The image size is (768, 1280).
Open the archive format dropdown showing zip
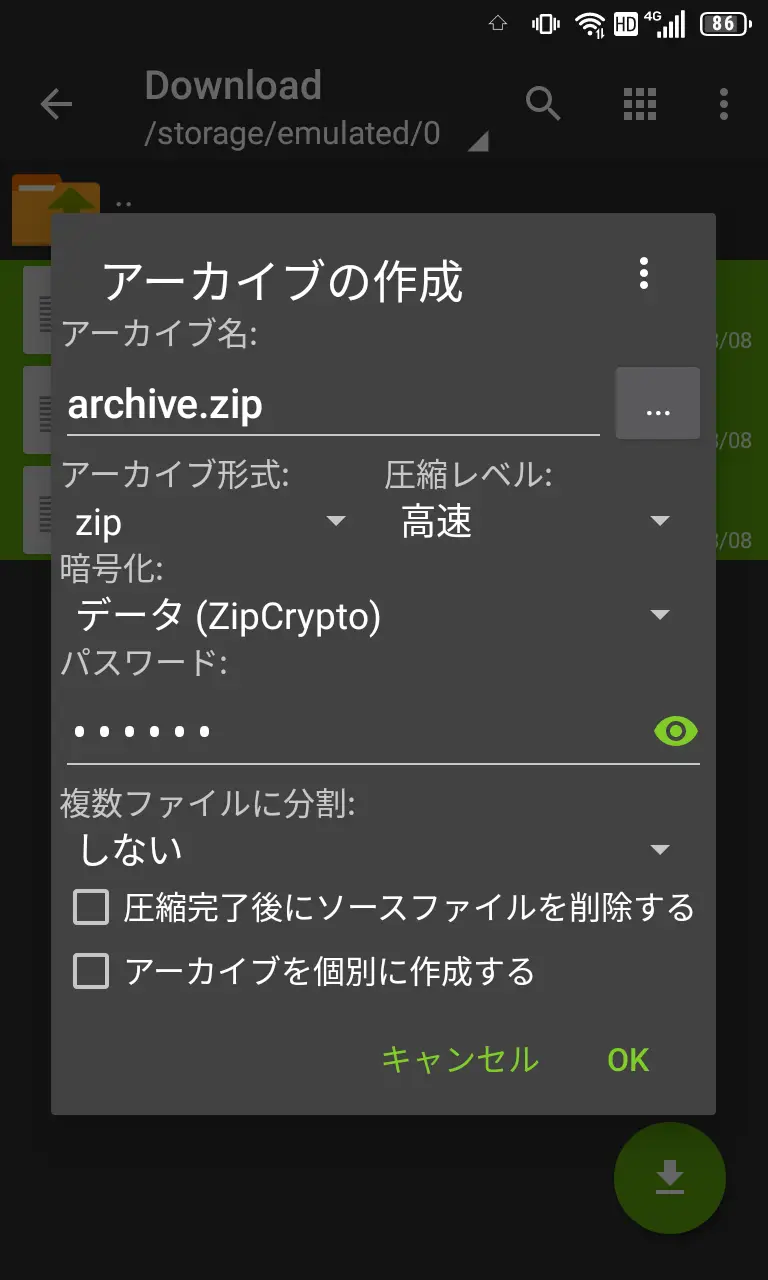210,521
